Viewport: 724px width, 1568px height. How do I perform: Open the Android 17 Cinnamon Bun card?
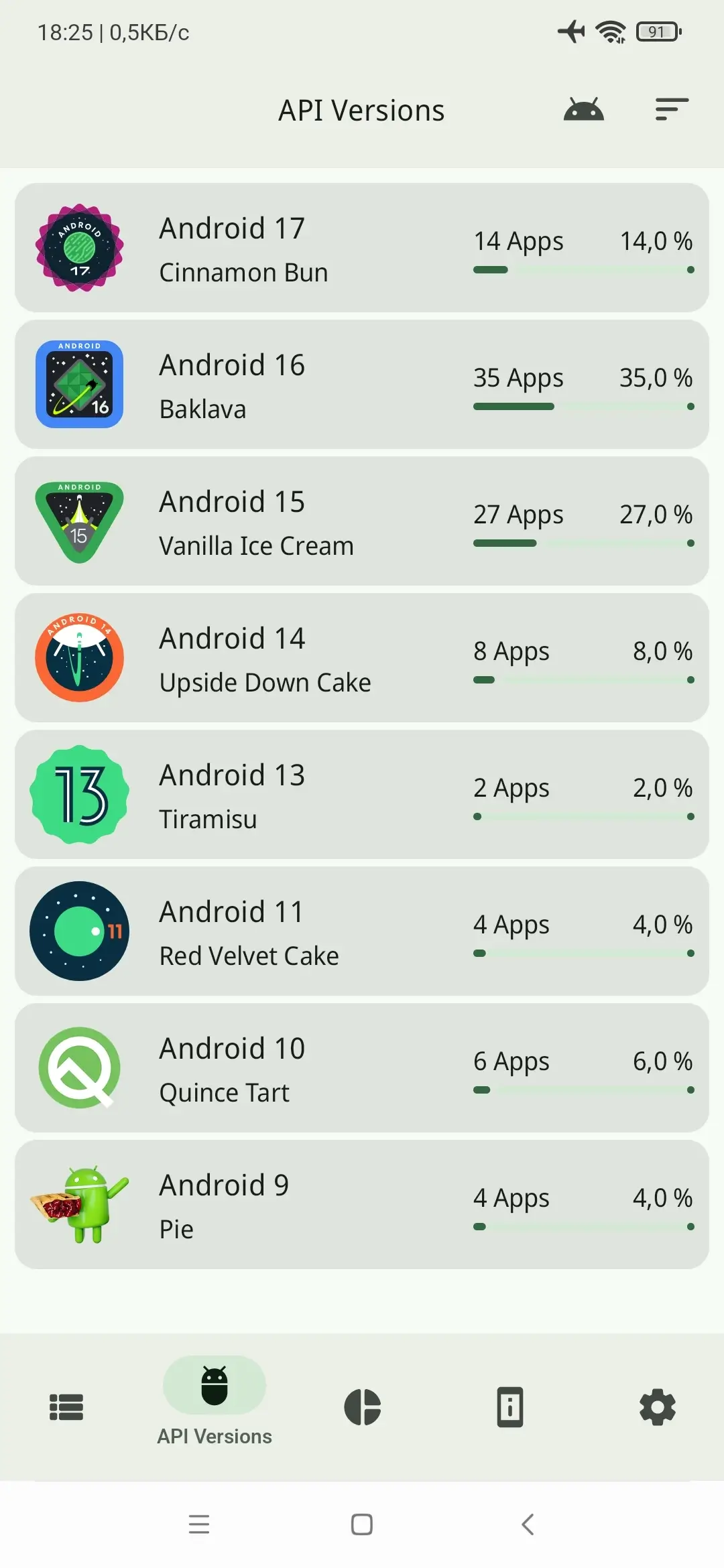362,248
